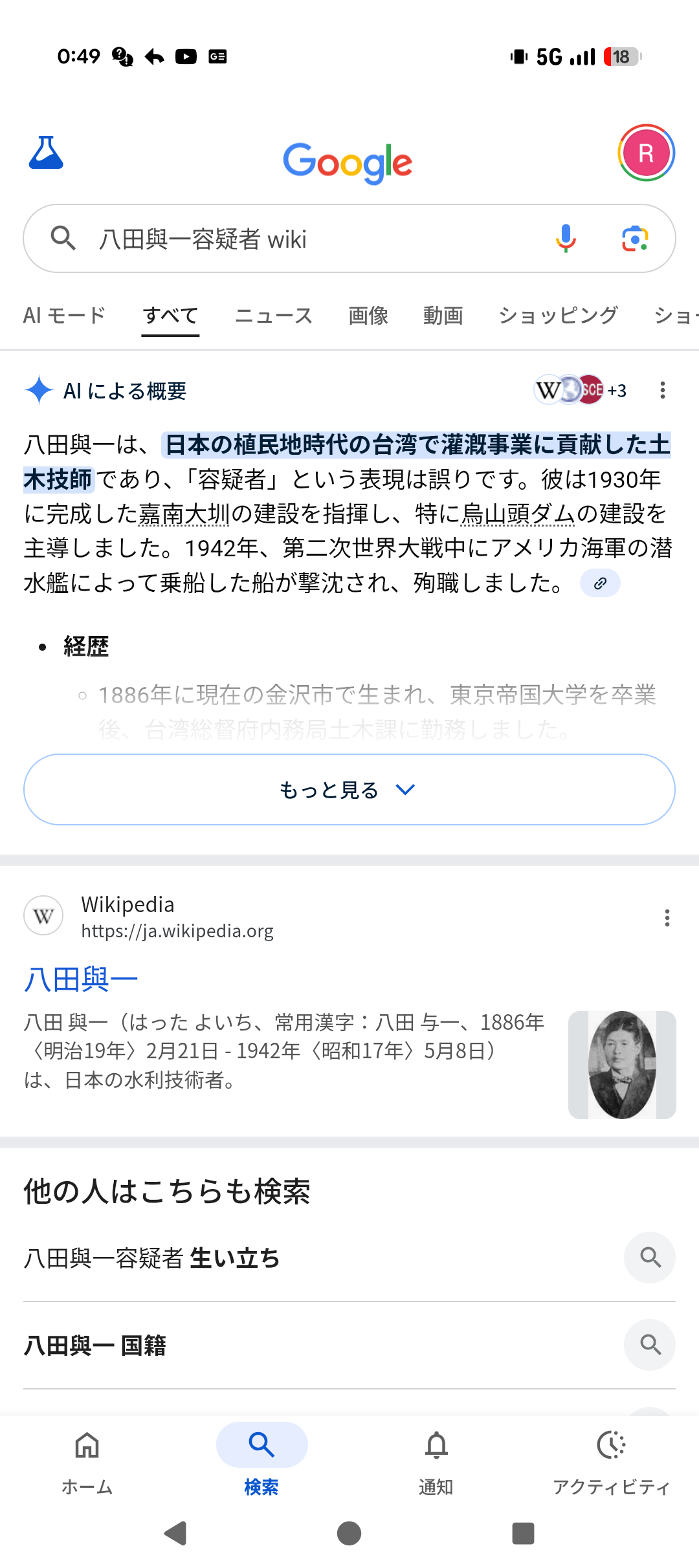Tap the search box with 八田與一容疑者 wiki
This screenshot has width=699, height=1568.
pyautogui.click(x=311, y=239)
